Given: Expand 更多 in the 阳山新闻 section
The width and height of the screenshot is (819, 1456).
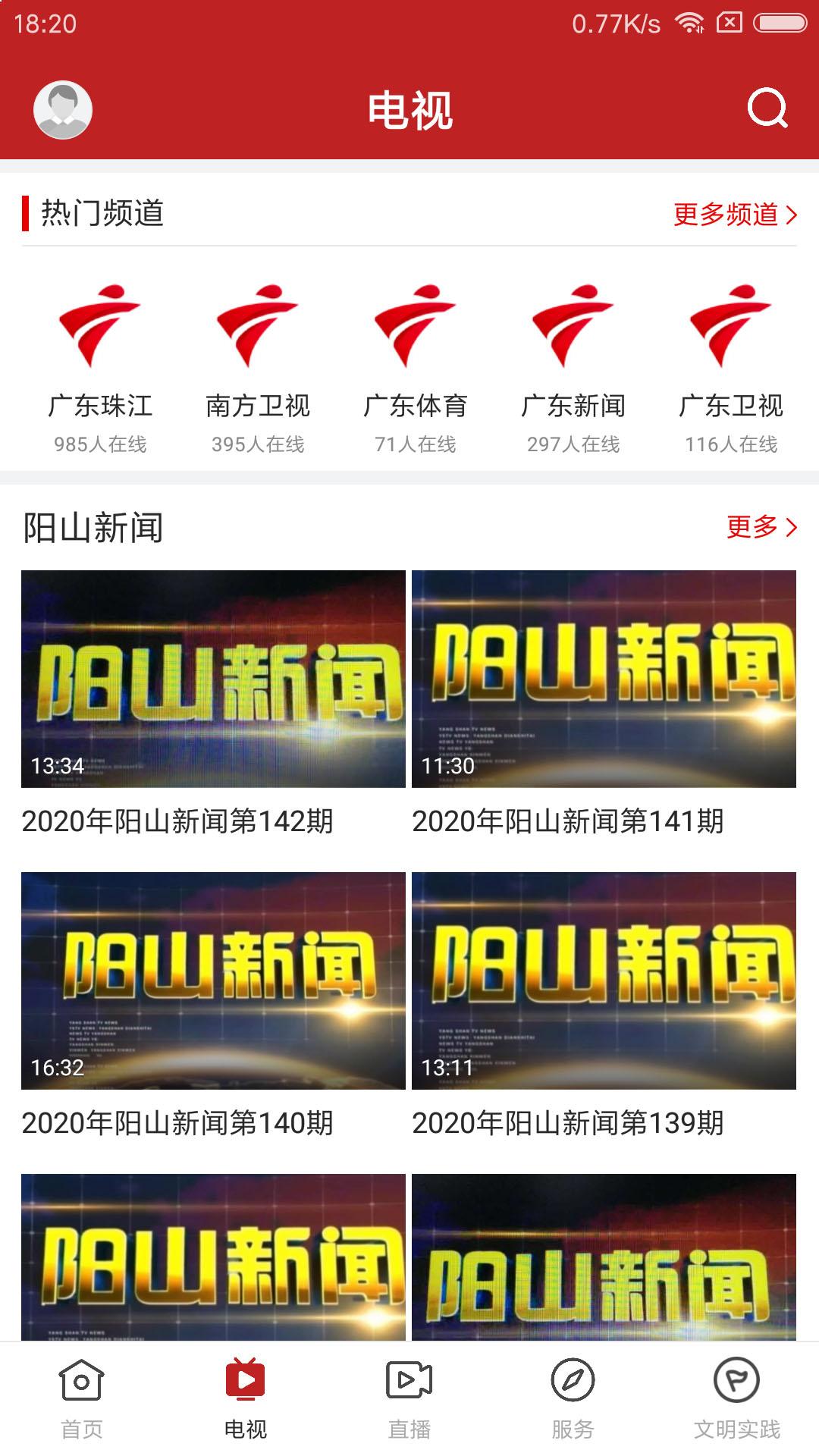Looking at the screenshot, I should [x=758, y=527].
